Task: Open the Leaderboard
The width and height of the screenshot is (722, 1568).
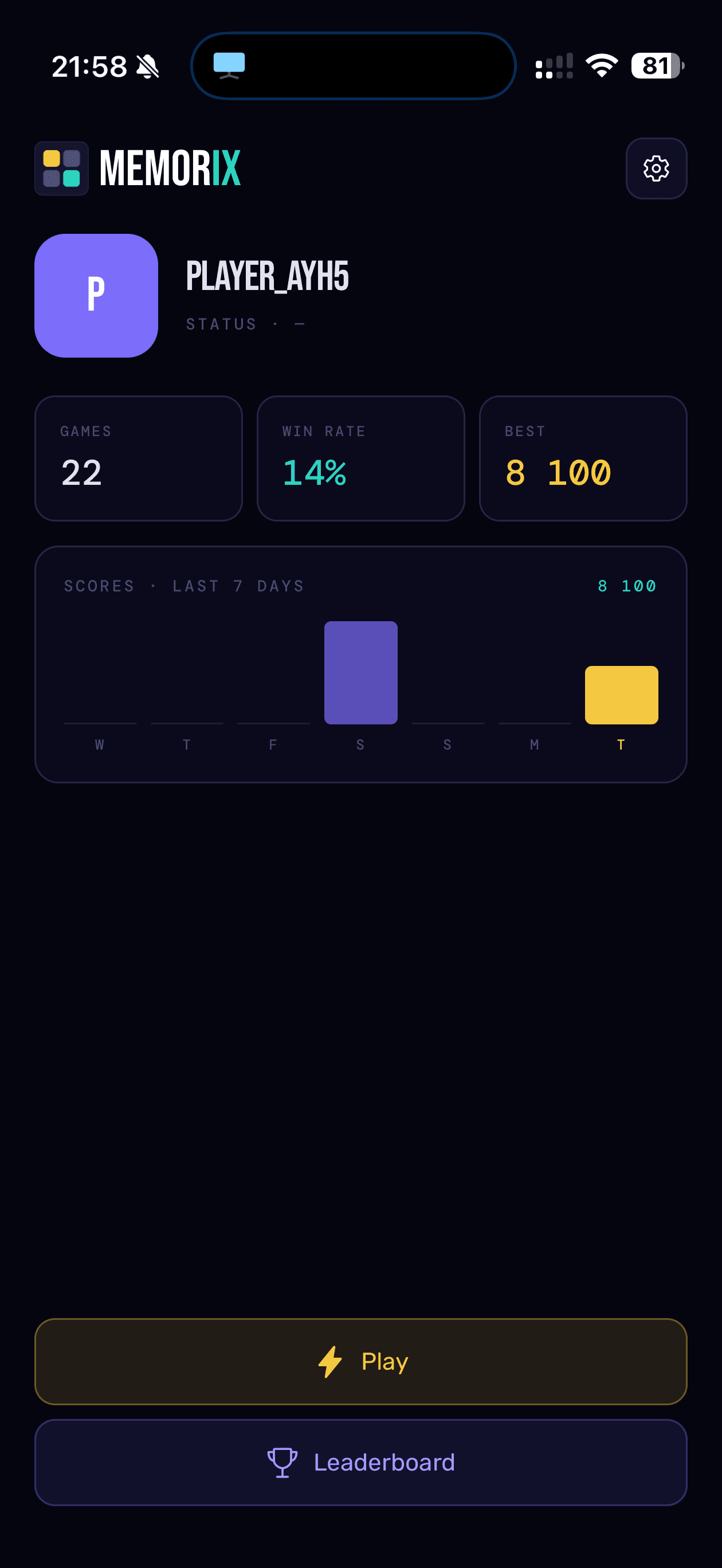Action: coord(361,1462)
